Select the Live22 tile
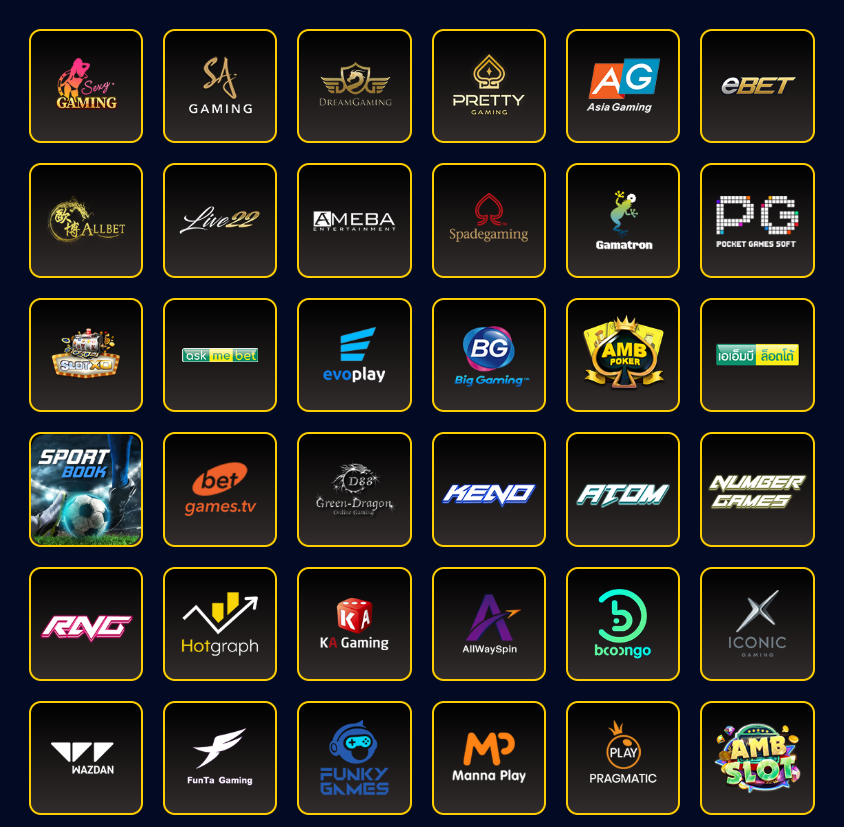Screen dimensions: 844x827 click(220, 220)
